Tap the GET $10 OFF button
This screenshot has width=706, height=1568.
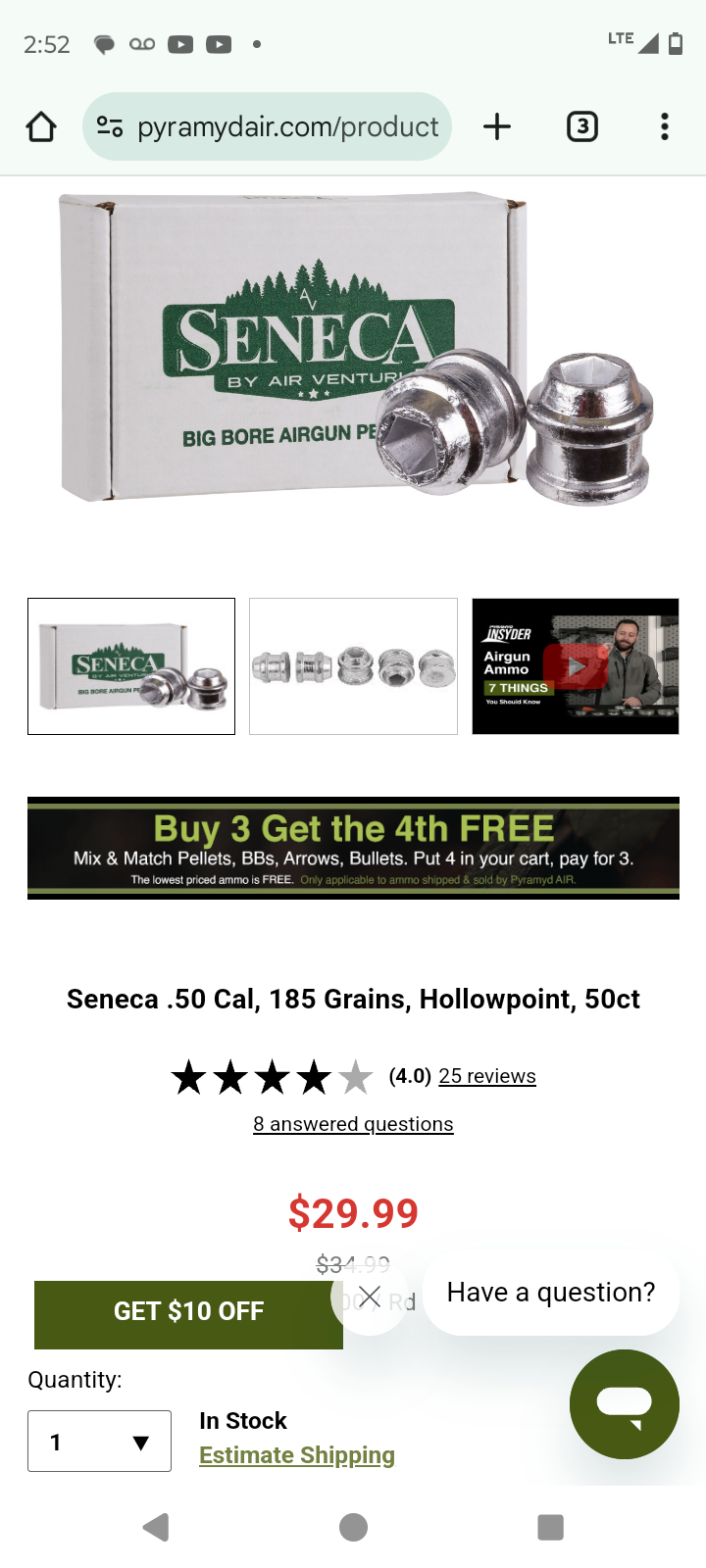click(x=188, y=1311)
